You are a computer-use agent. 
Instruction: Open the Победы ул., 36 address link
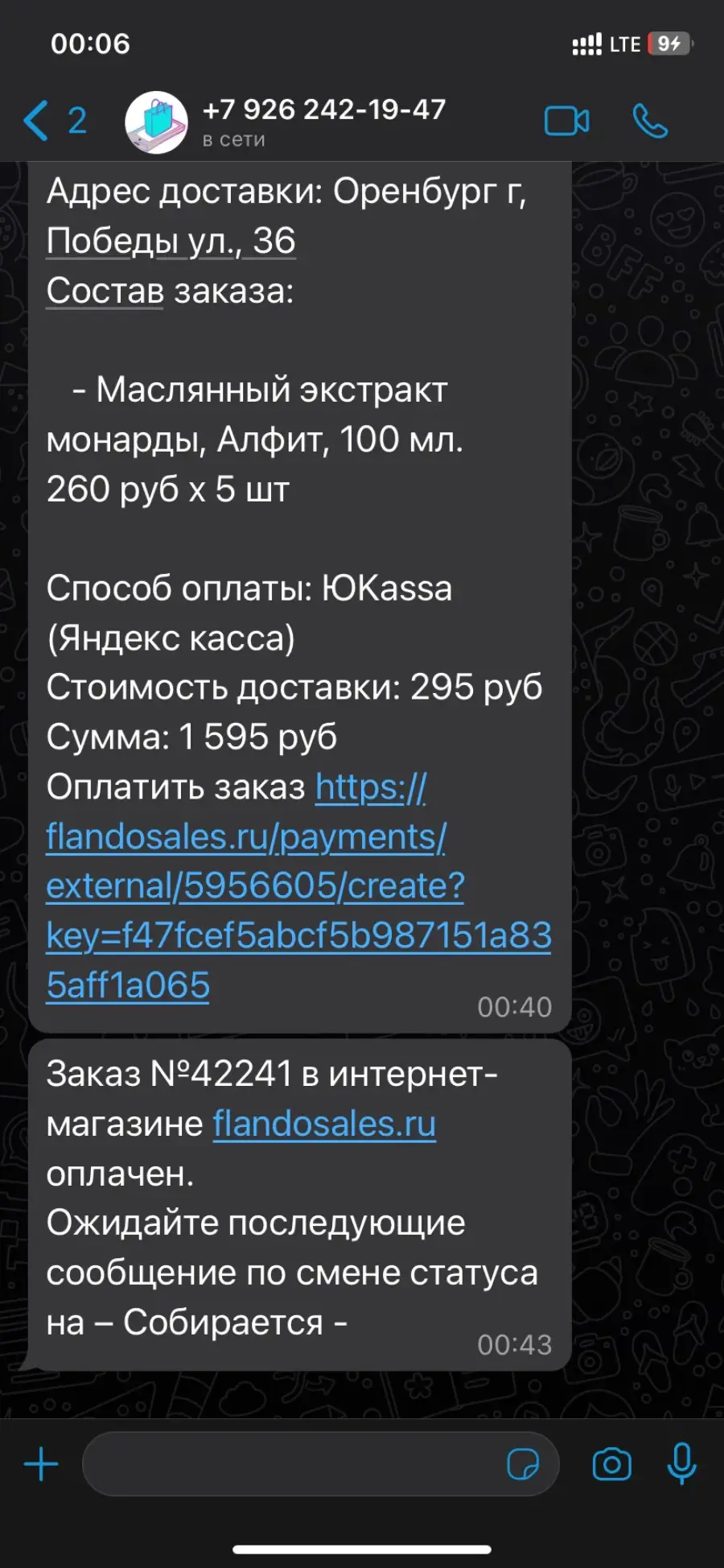tap(171, 241)
